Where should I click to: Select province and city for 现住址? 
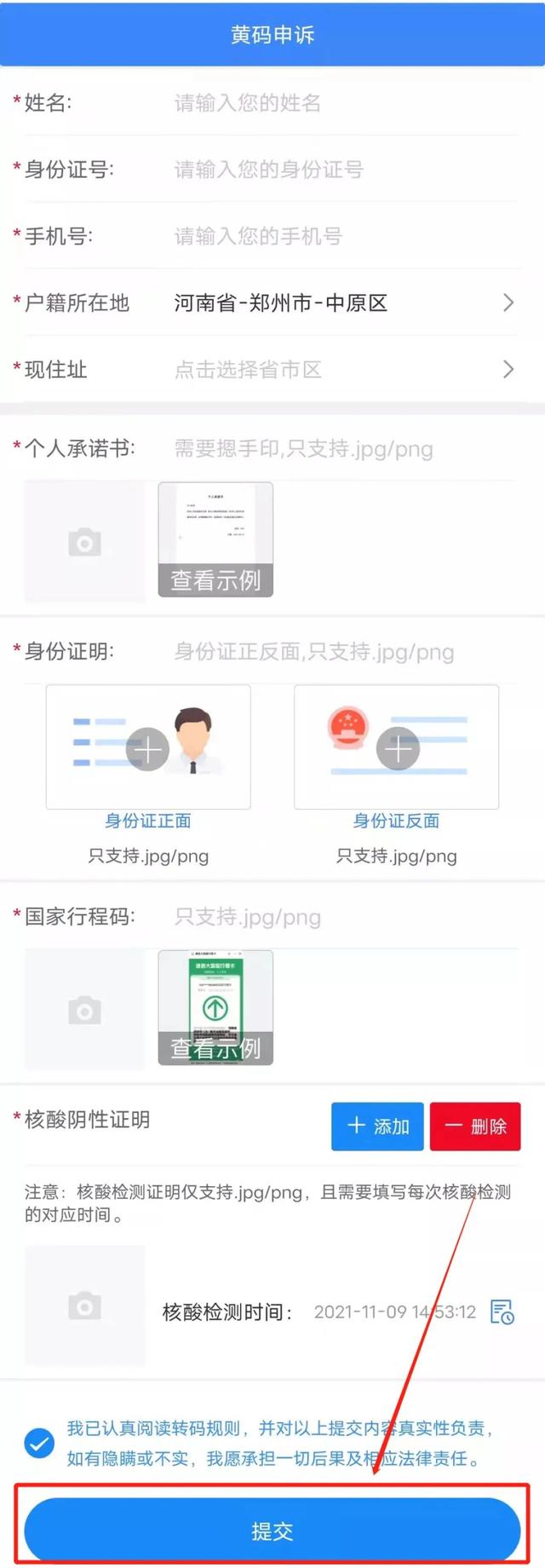point(341,369)
